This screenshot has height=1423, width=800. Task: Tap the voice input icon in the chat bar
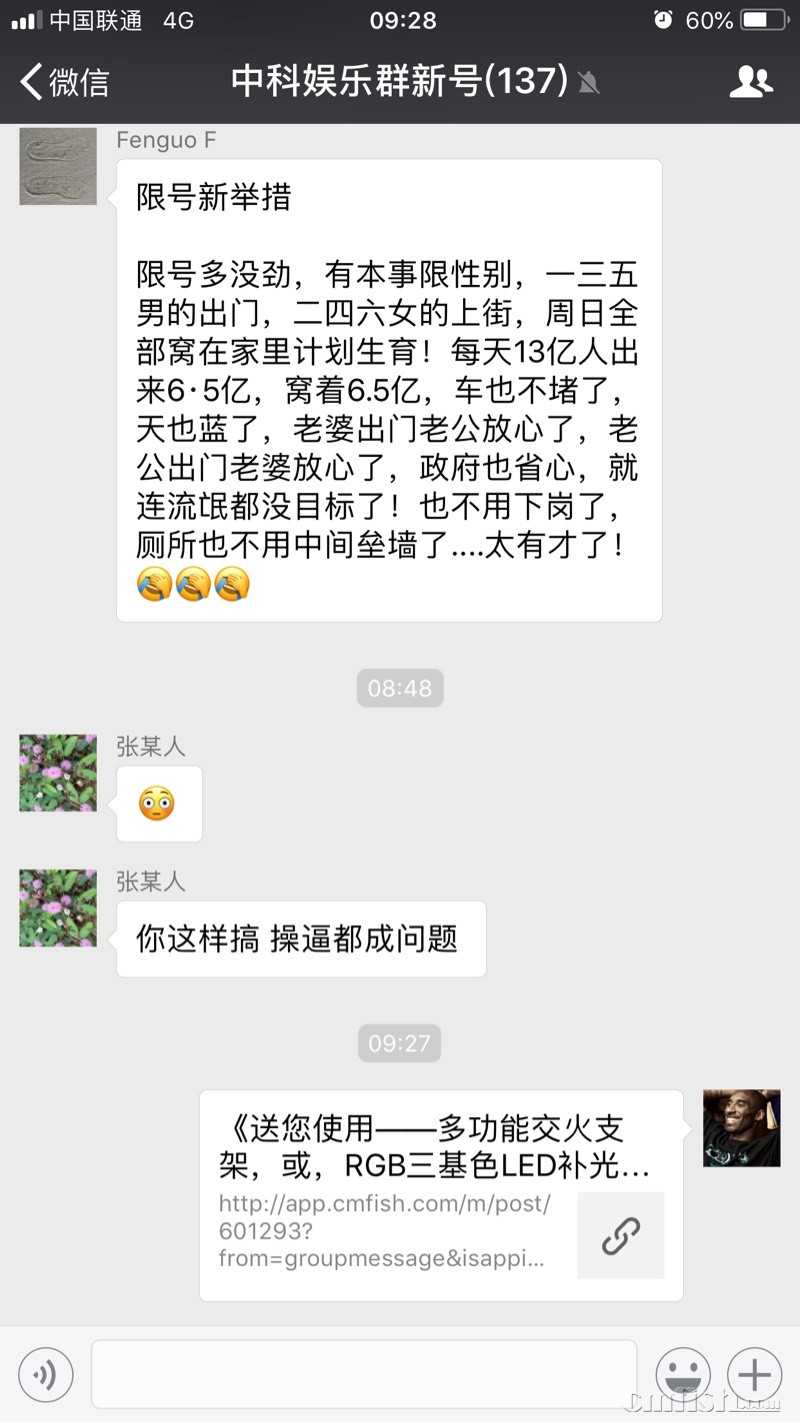pyautogui.click(x=46, y=1374)
